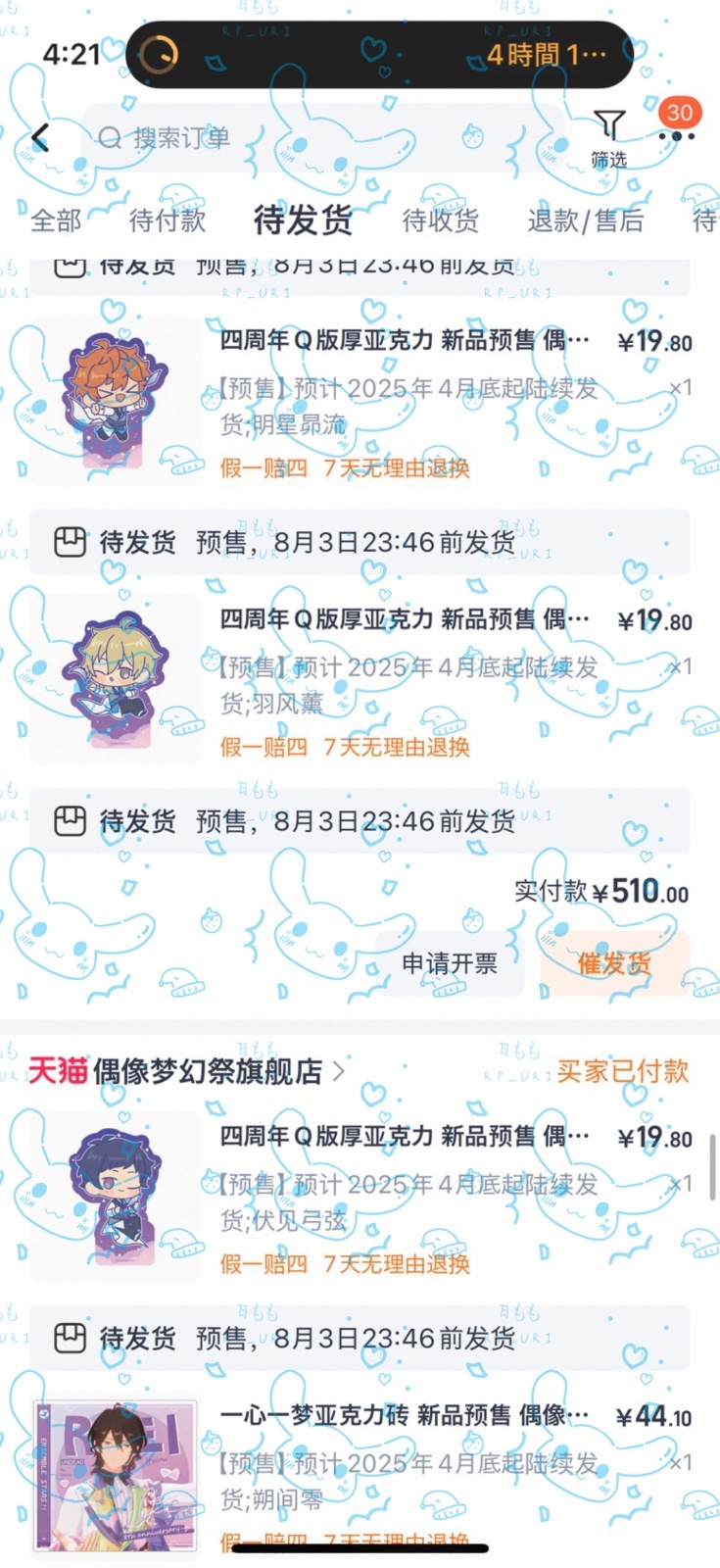The width and height of the screenshot is (720, 1568).
Task: Tap 催发货 to urge shipment
Action: coord(614,963)
